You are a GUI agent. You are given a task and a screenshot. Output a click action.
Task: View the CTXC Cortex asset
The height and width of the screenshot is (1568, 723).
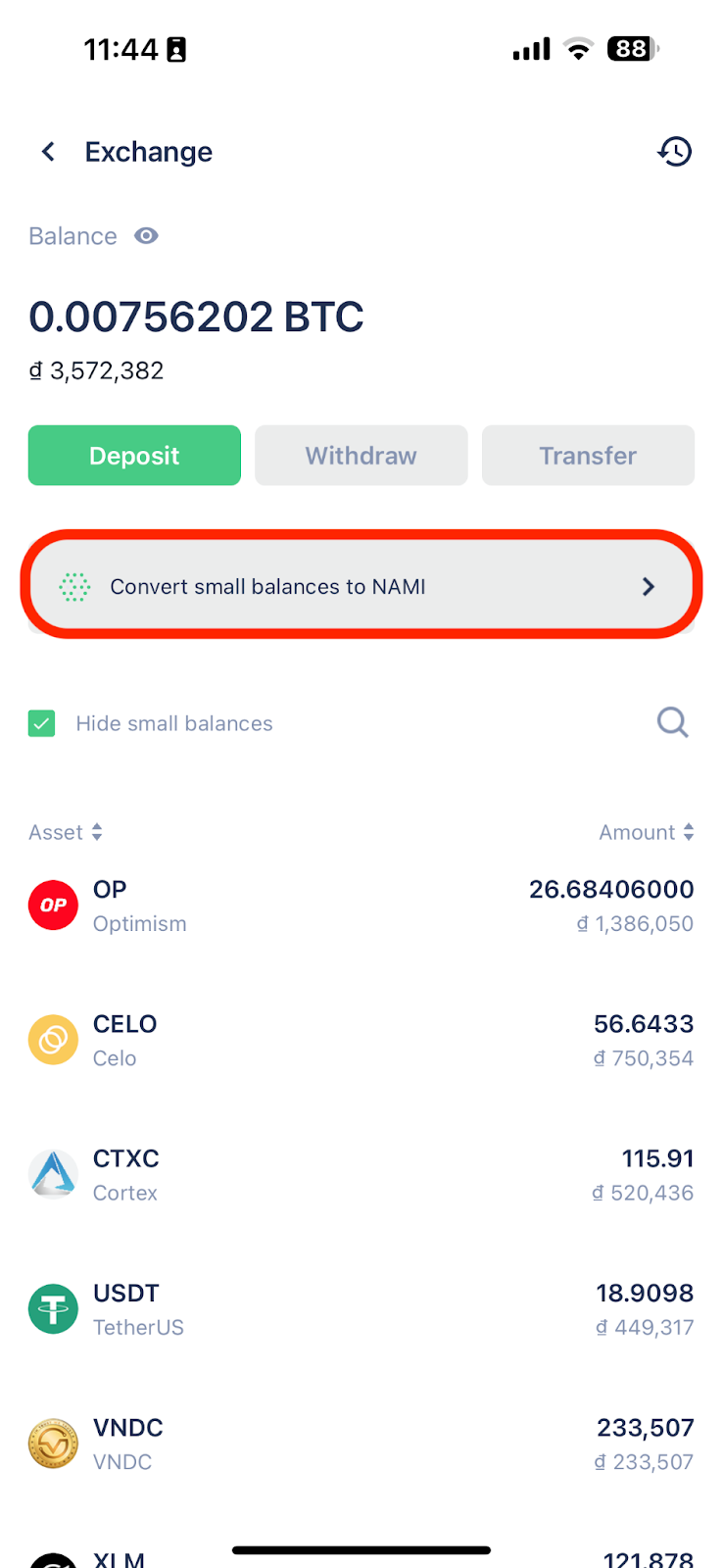pos(361,1174)
